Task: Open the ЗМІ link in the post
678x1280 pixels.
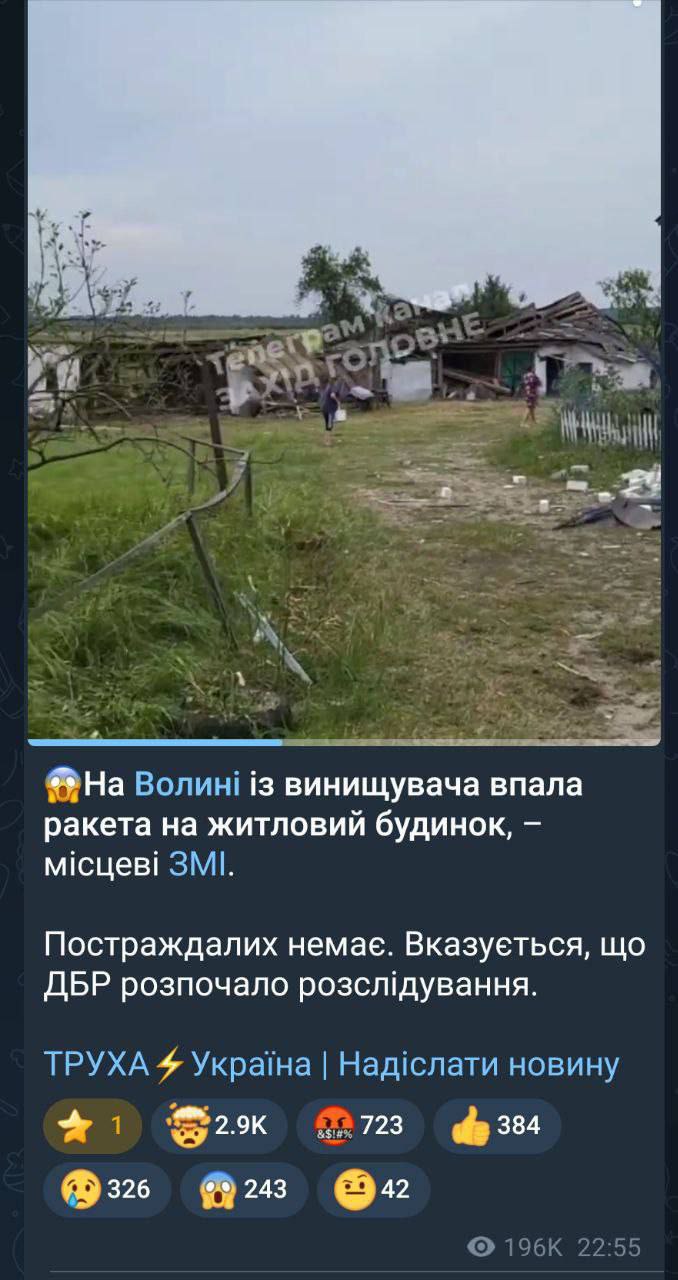Action: click(198, 865)
